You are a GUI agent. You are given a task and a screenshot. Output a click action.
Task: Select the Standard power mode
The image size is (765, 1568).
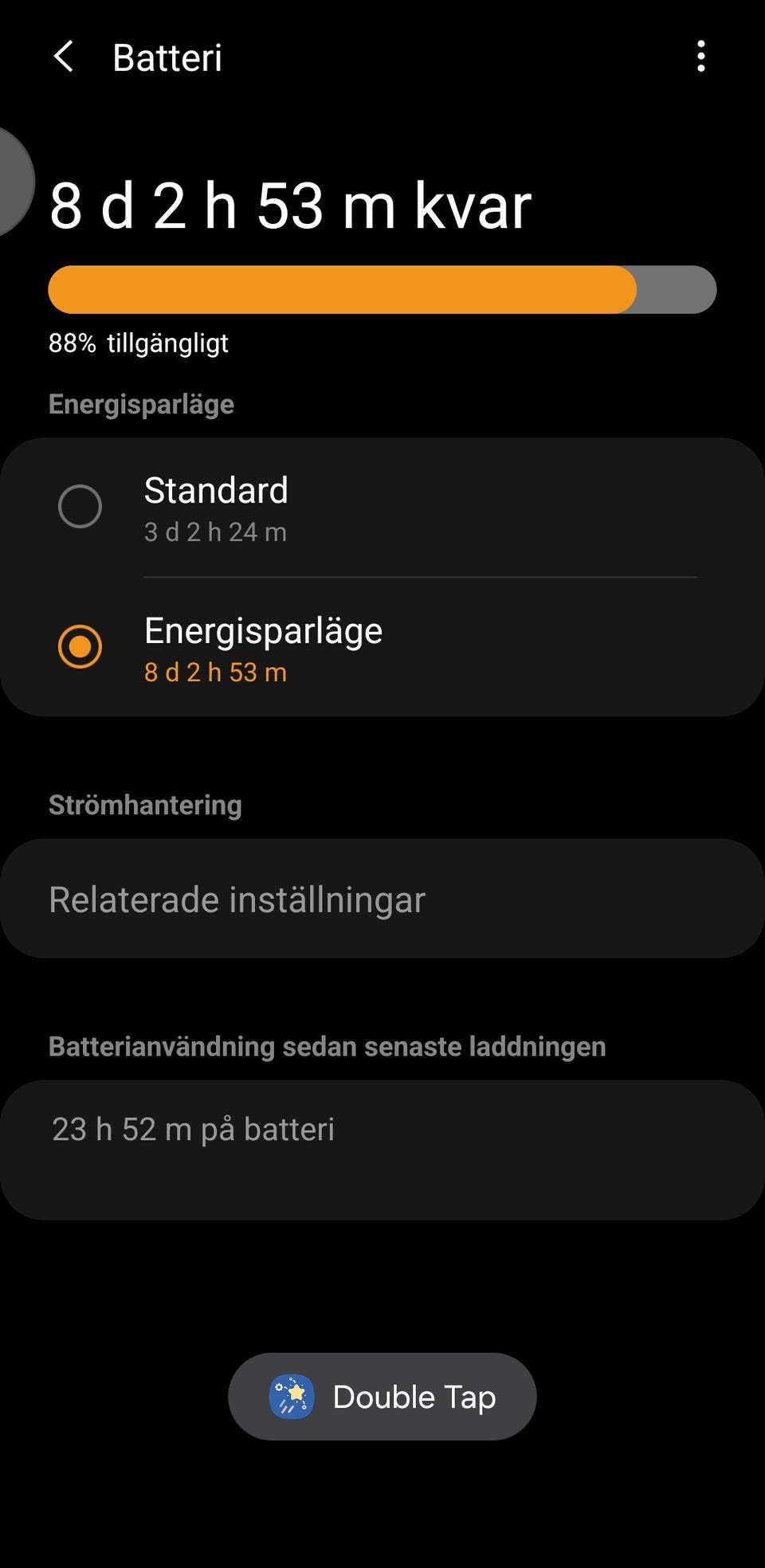point(80,507)
